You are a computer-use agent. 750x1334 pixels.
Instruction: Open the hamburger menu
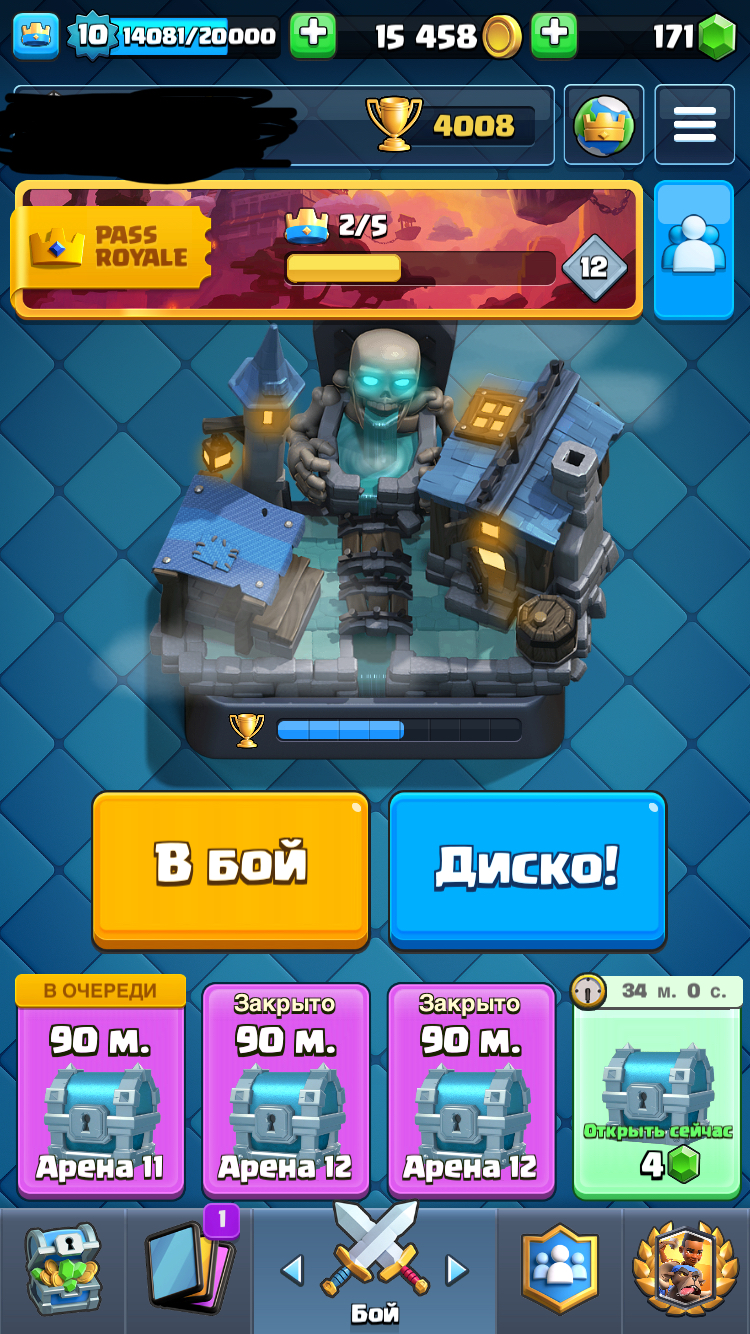coord(694,125)
